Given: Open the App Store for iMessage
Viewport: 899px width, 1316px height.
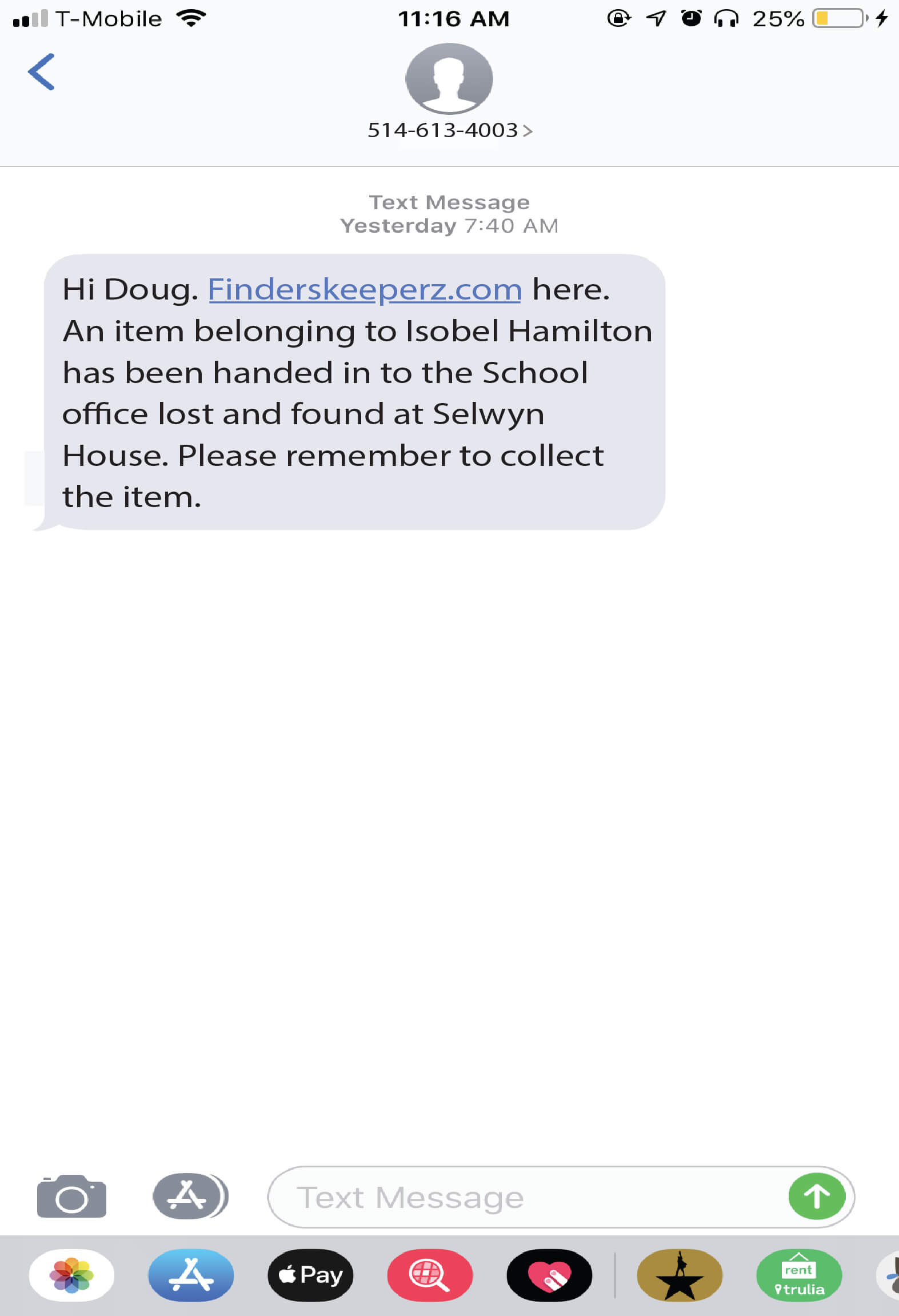Looking at the screenshot, I should [x=191, y=1275].
